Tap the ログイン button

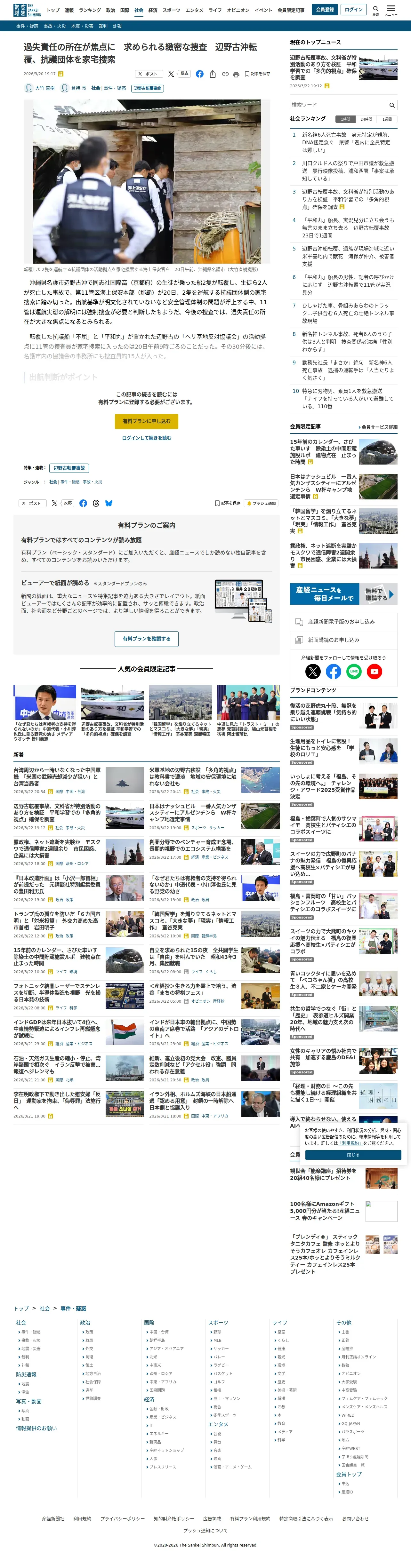click(x=353, y=10)
